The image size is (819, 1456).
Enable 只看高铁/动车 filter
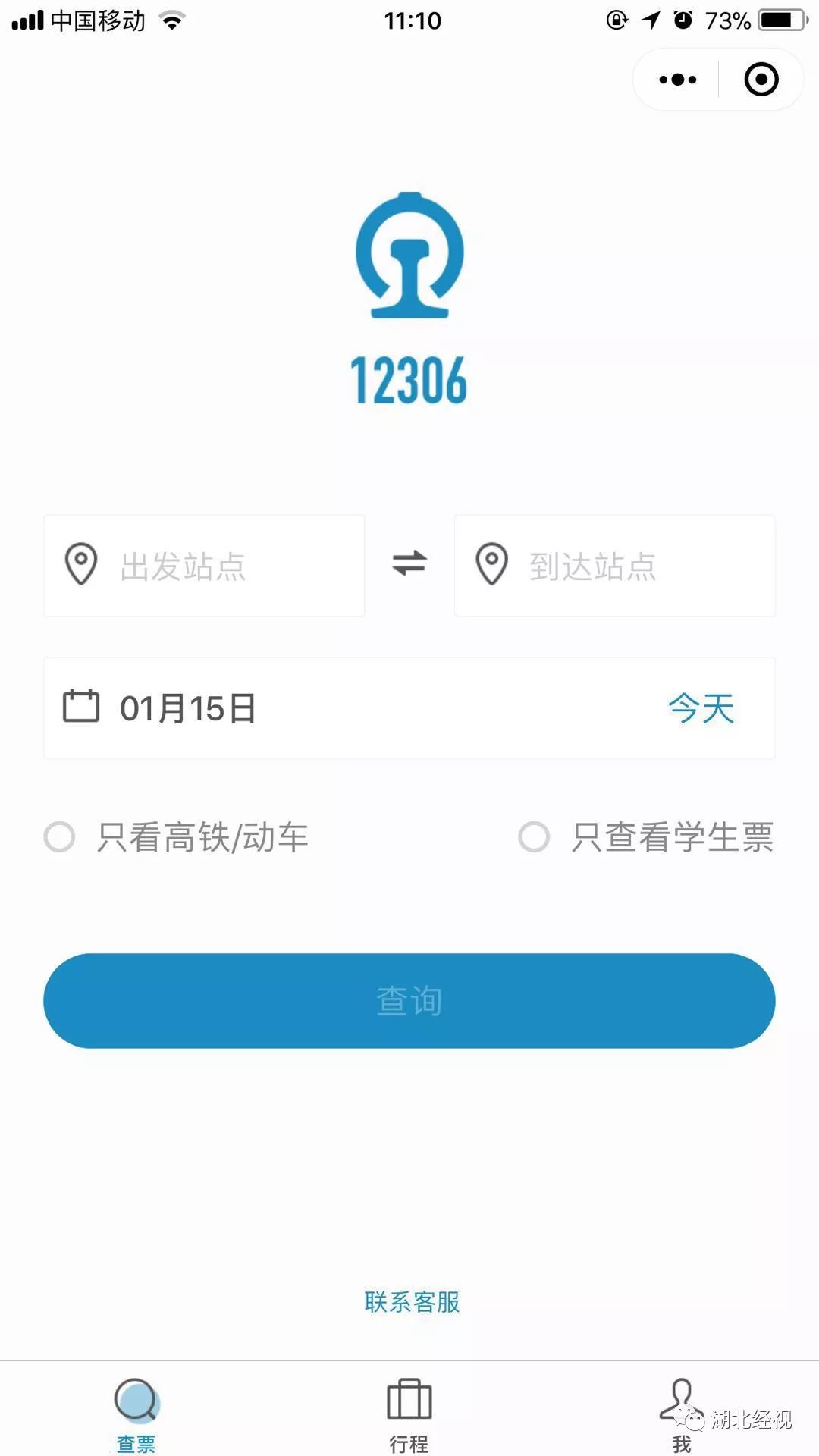point(61,836)
